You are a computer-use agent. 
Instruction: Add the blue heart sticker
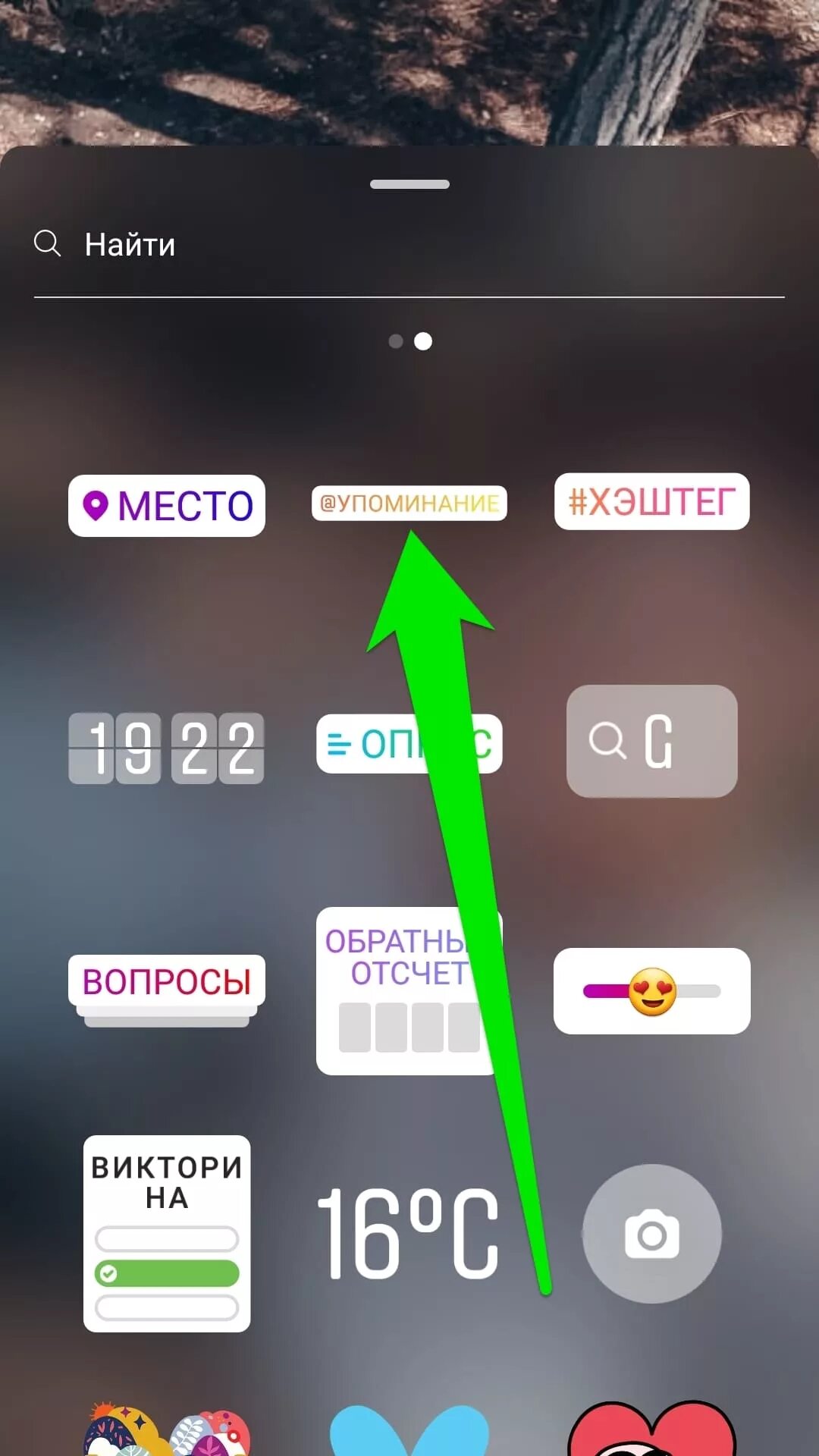(409, 1429)
